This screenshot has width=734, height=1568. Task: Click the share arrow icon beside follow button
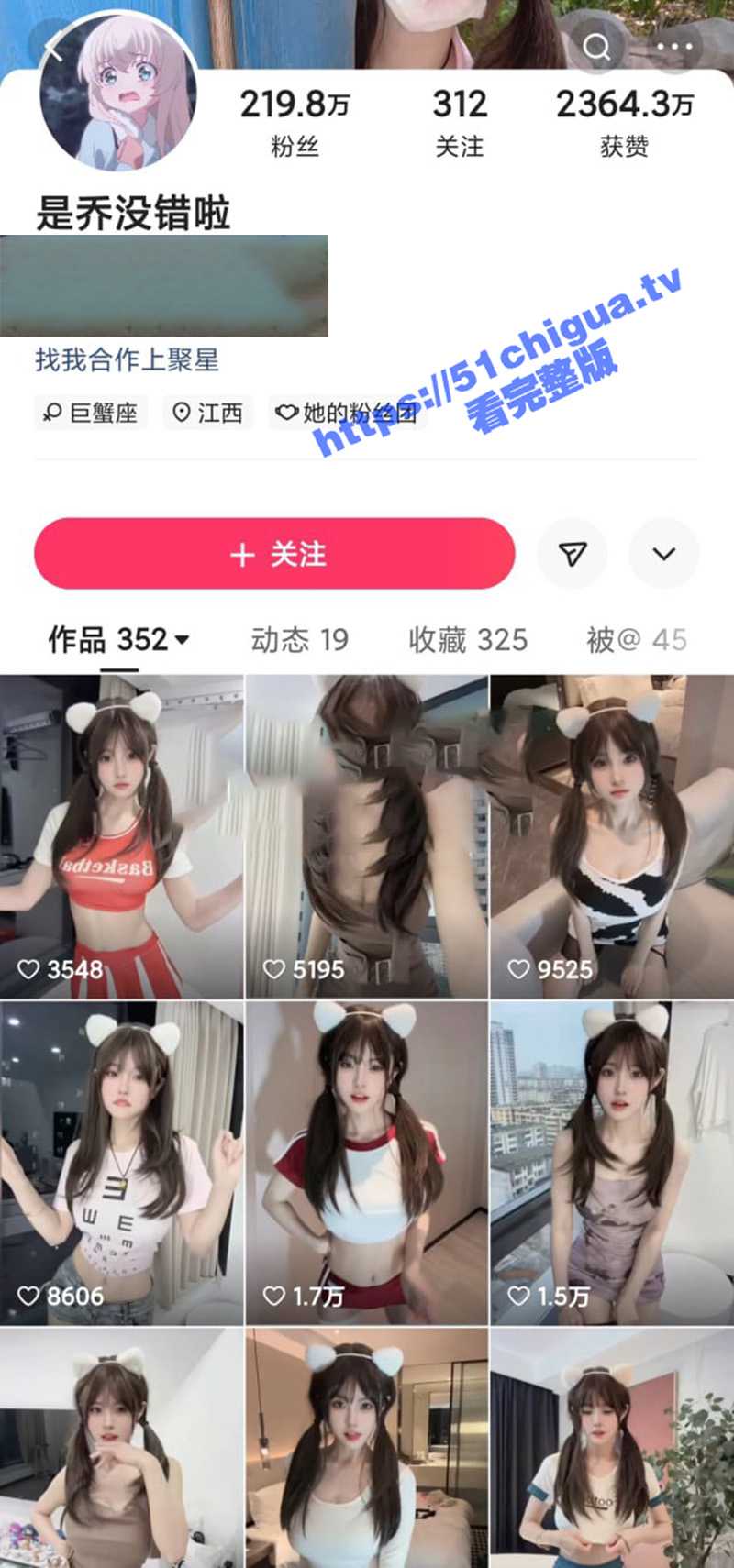572,554
